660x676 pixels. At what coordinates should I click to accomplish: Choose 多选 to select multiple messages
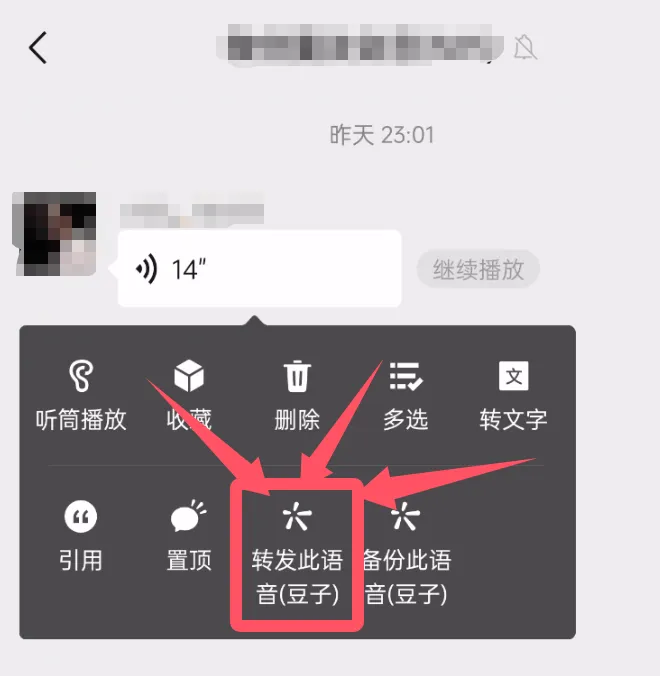[x=405, y=395]
